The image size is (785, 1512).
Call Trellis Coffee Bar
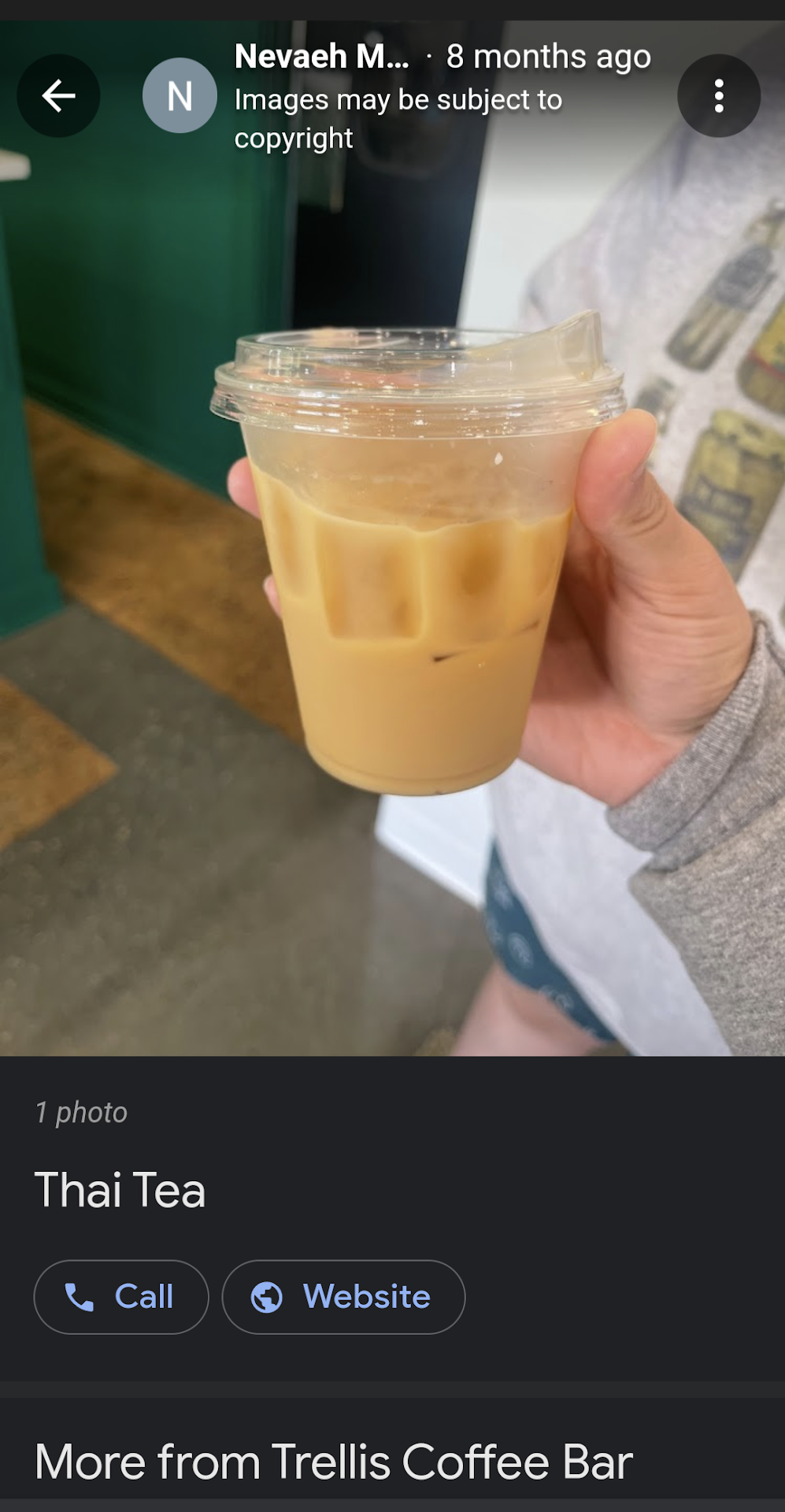[121, 1297]
